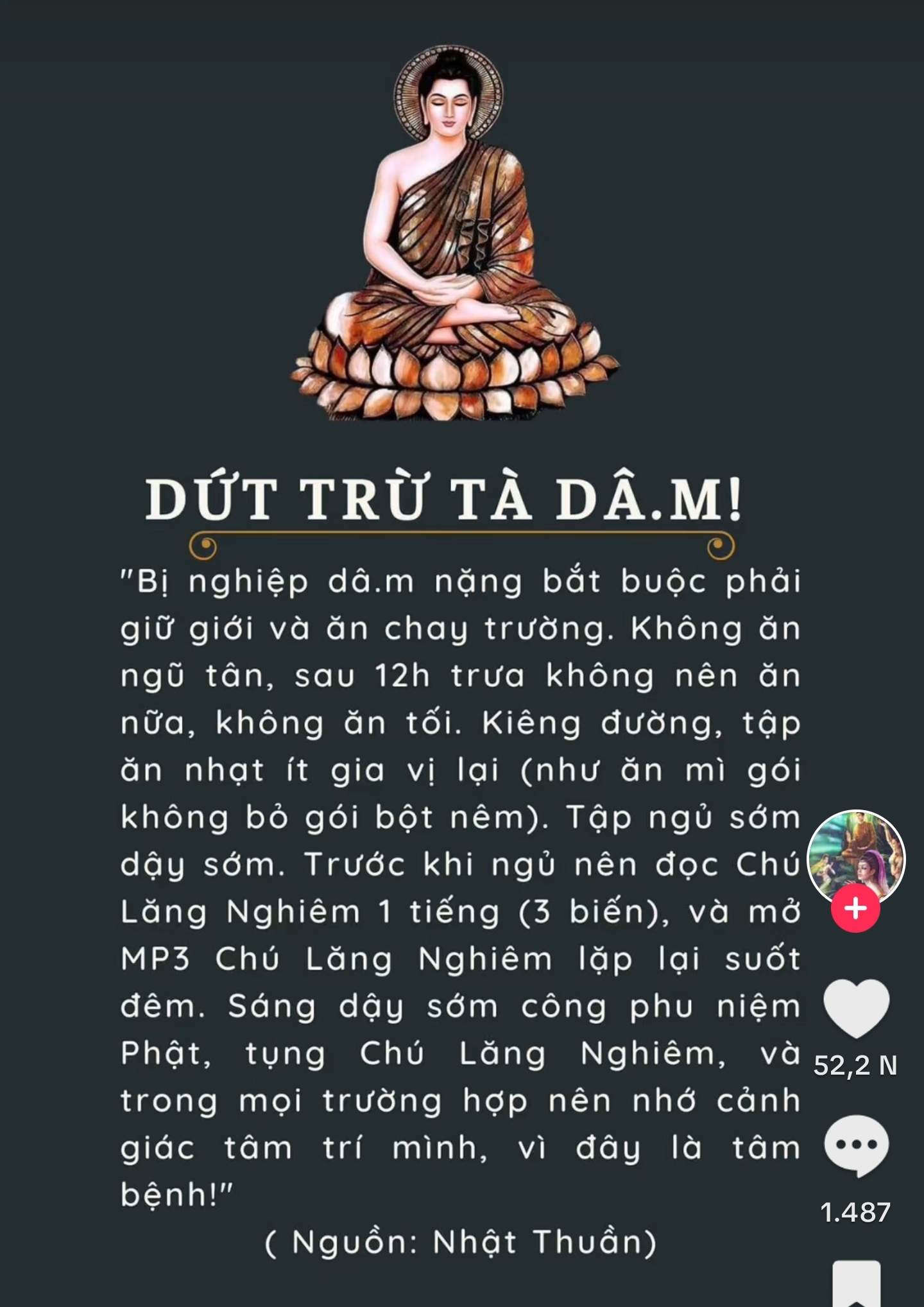The height and width of the screenshot is (1307, 924).
Task: Open the creator's profile avatar
Action: point(855,857)
